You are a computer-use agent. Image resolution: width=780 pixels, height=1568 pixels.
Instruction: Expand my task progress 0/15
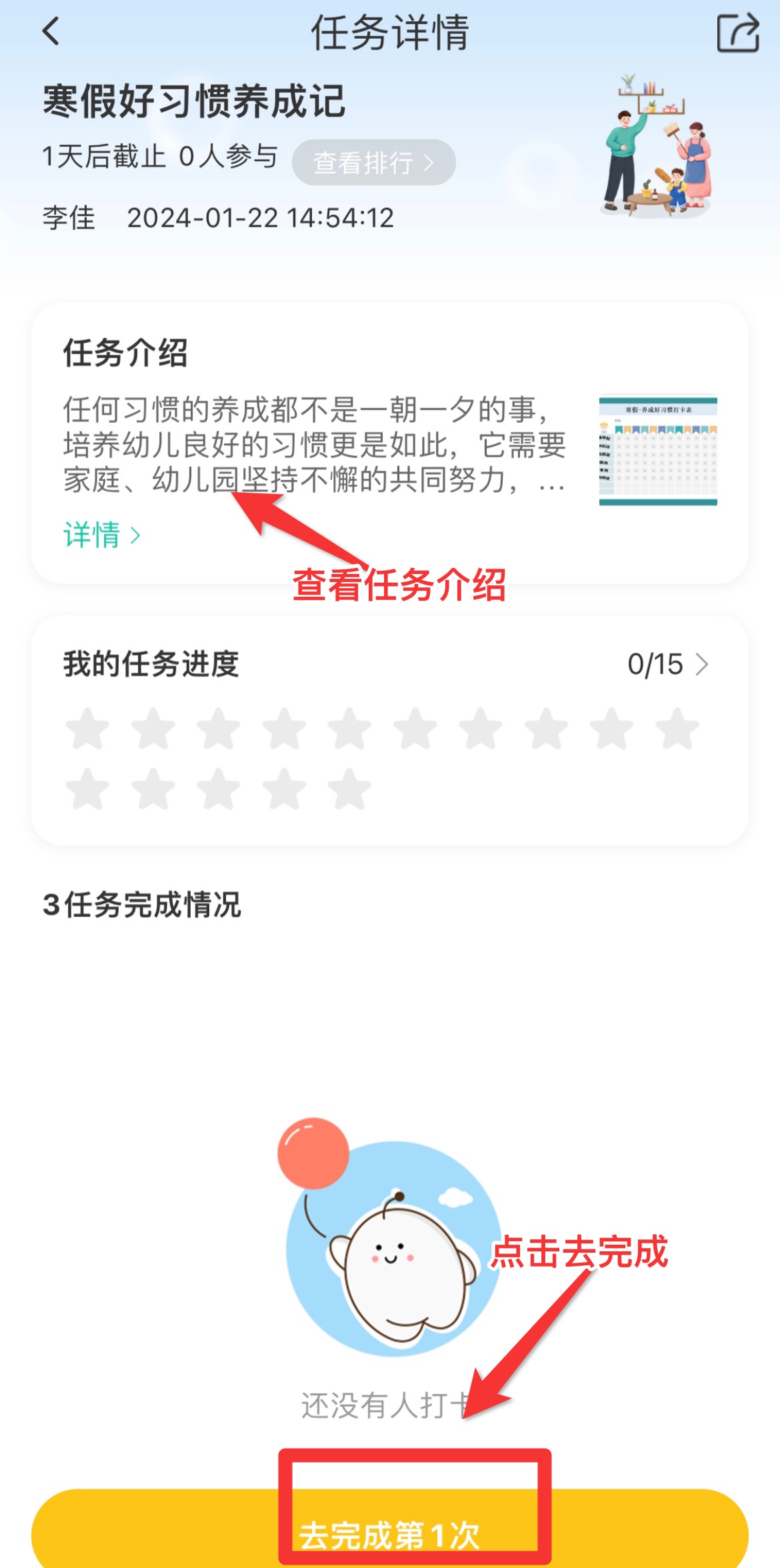click(x=667, y=664)
